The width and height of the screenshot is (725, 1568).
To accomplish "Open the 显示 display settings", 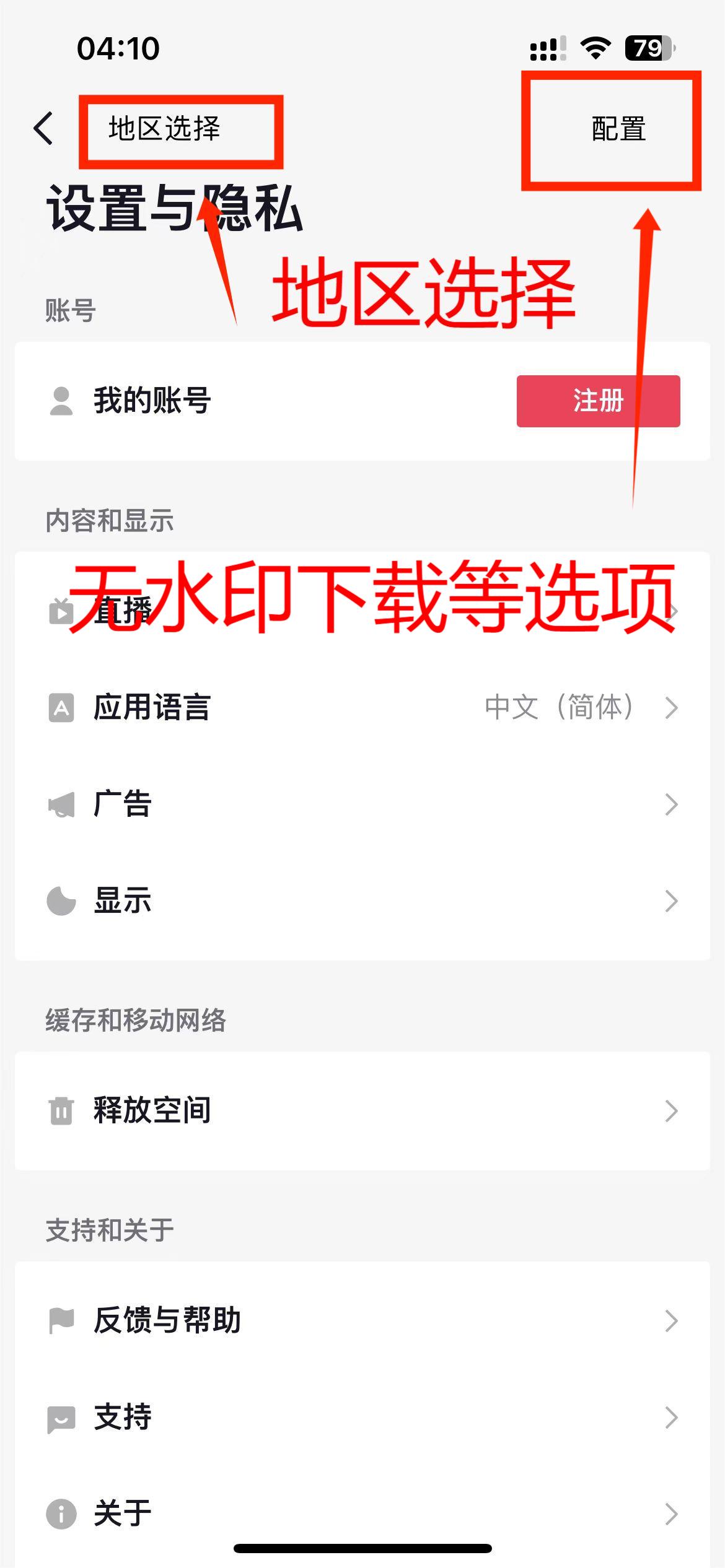I will point(362,900).
